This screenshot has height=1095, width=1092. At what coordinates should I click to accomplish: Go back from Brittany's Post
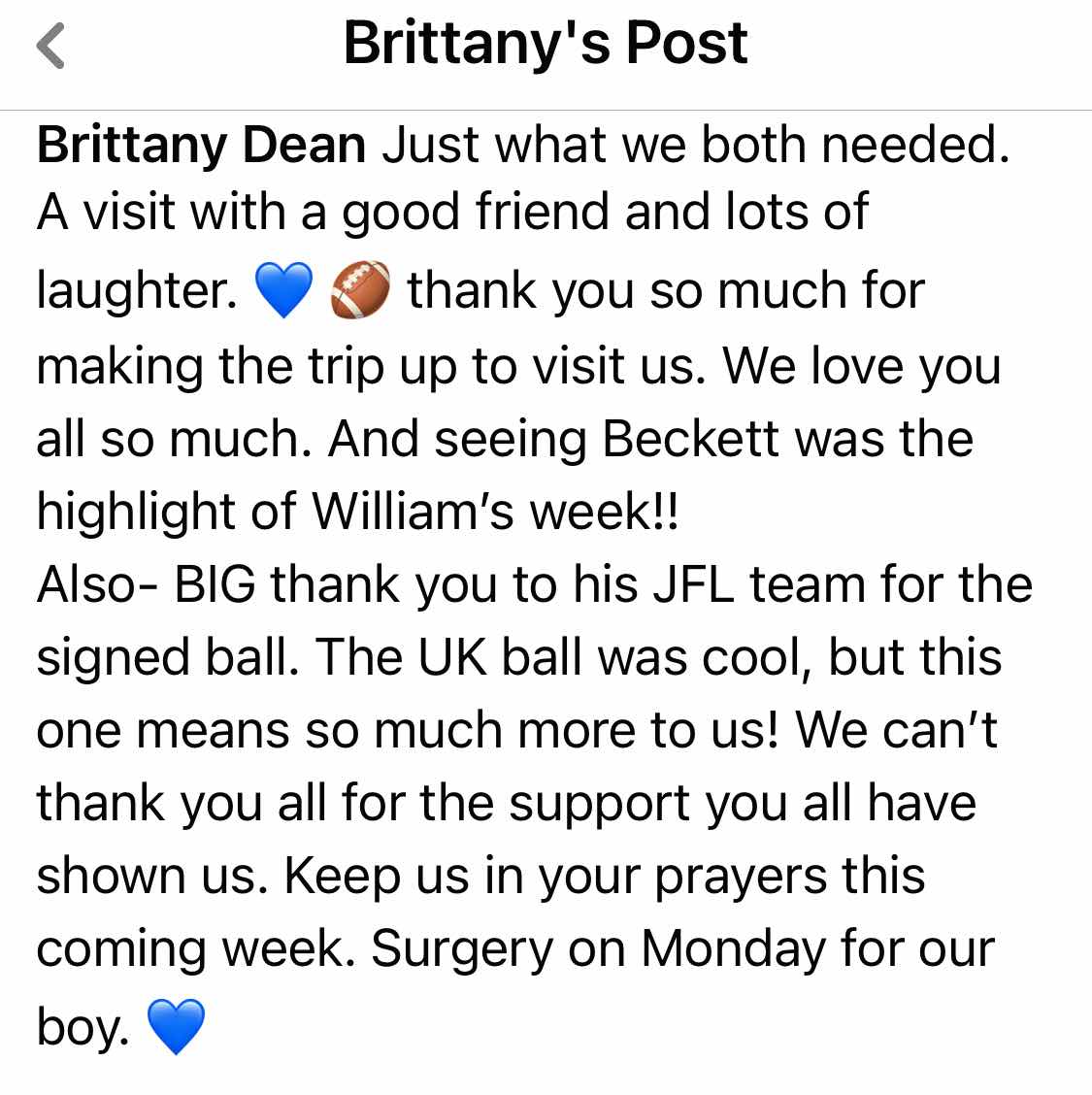tap(50, 46)
